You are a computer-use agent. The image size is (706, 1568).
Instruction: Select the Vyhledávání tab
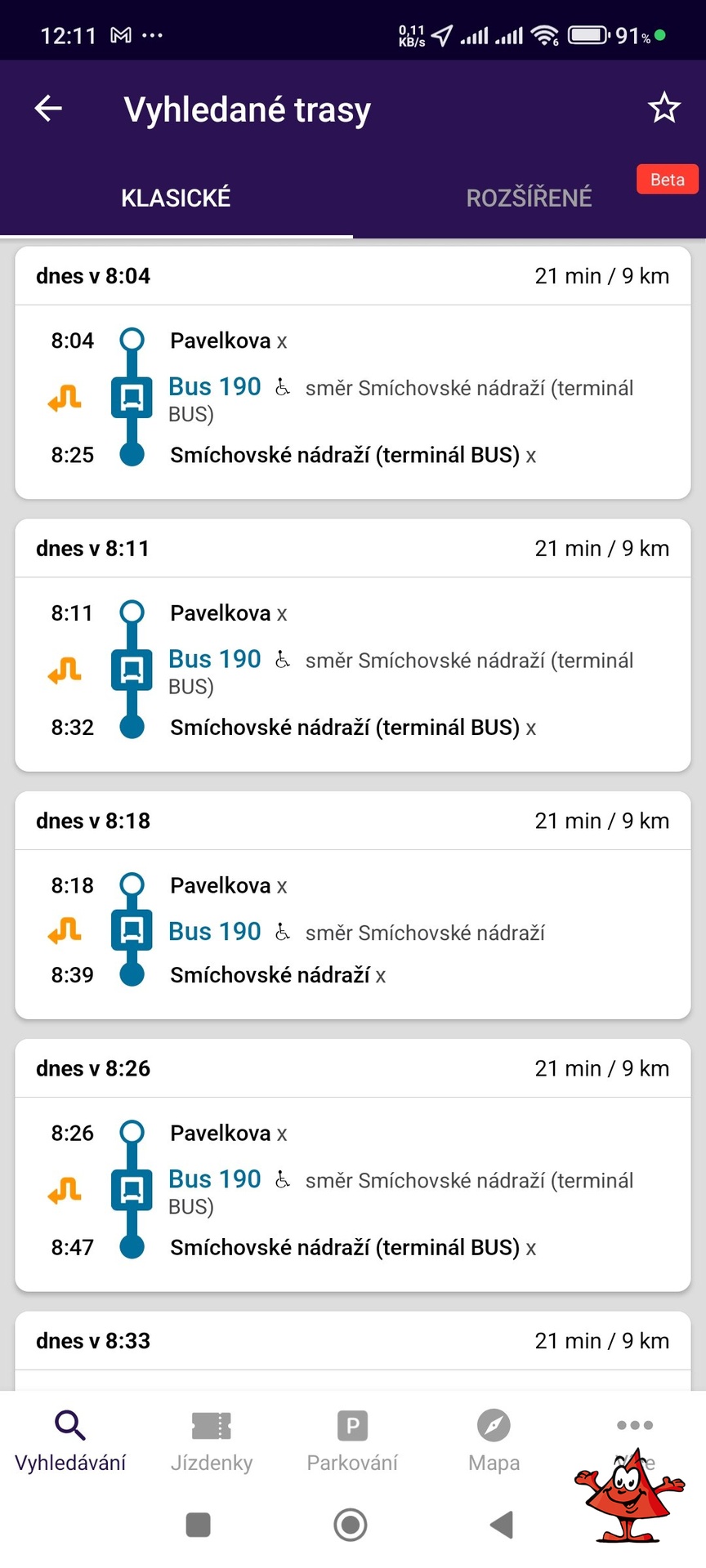click(x=70, y=1441)
